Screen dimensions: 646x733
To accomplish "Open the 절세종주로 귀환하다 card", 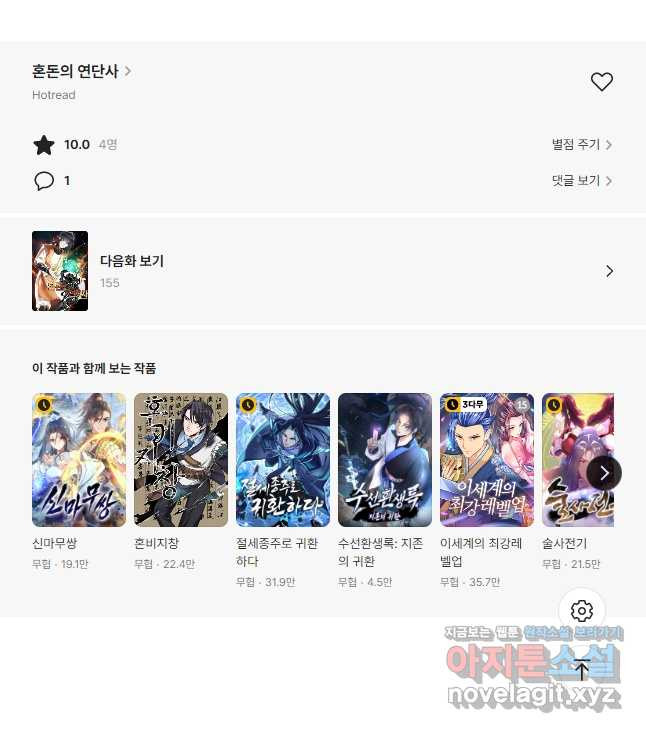I will [283, 460].
